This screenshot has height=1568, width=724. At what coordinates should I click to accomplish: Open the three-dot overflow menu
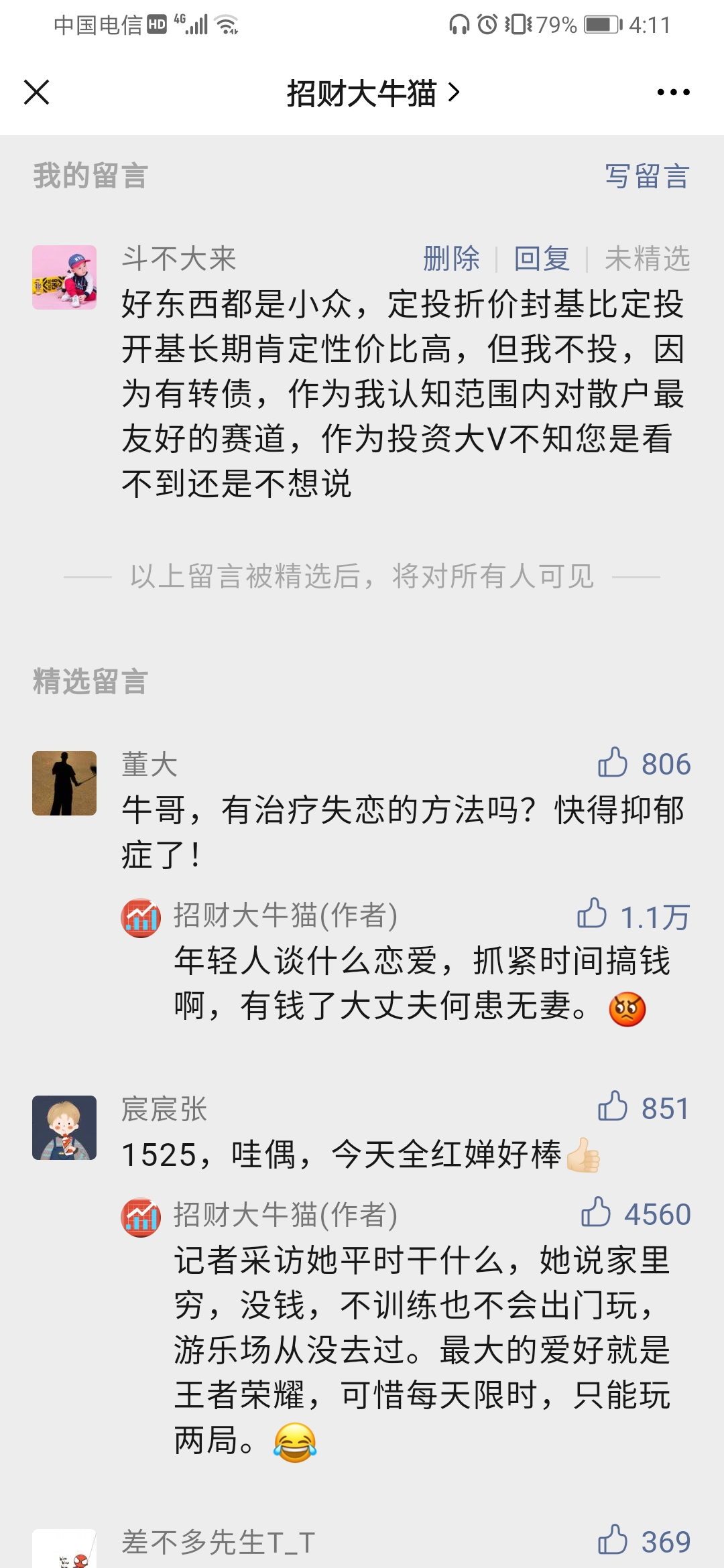tap(673, 92)
